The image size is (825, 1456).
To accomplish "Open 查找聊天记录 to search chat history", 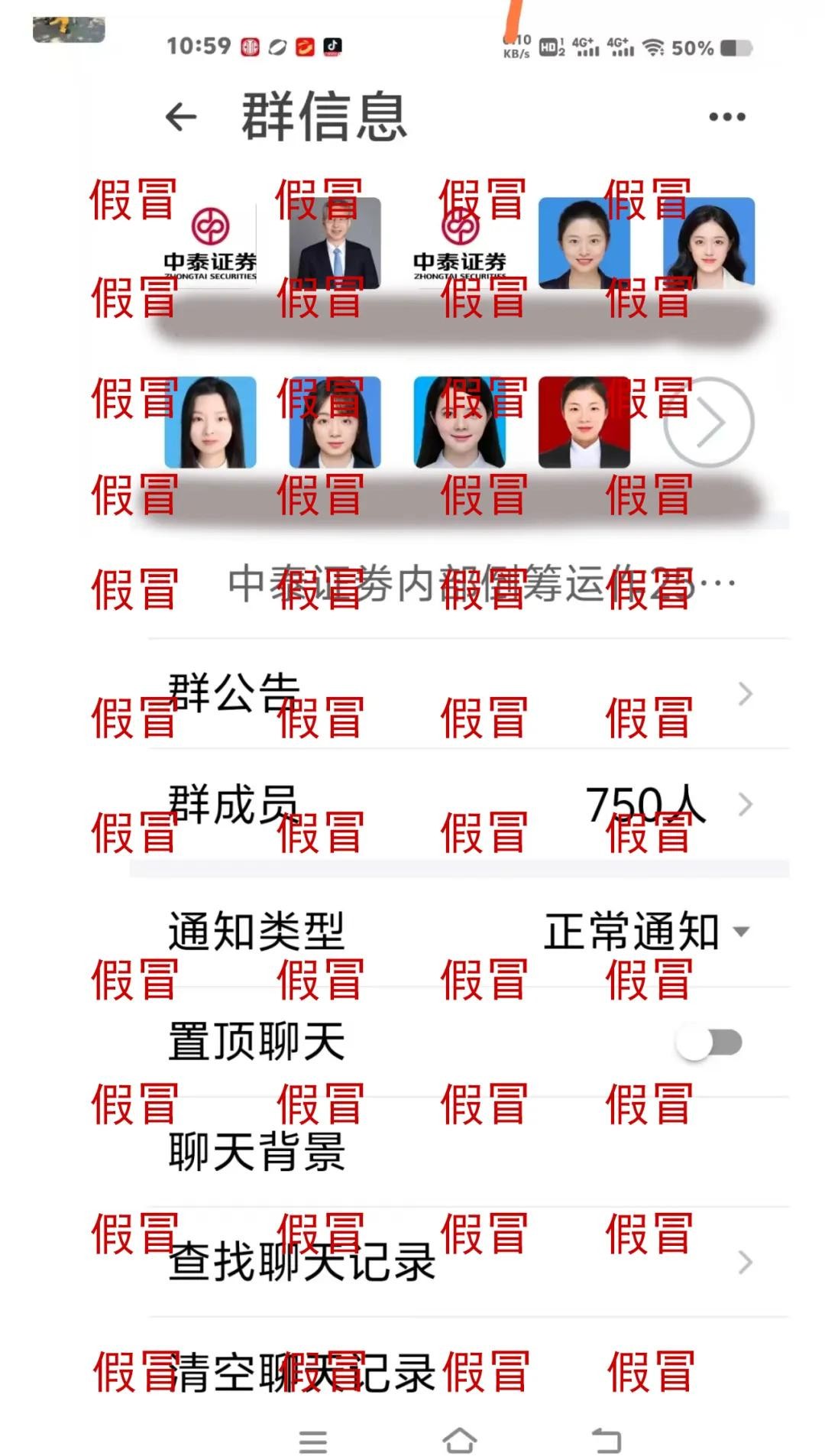I will (458, 1262).
